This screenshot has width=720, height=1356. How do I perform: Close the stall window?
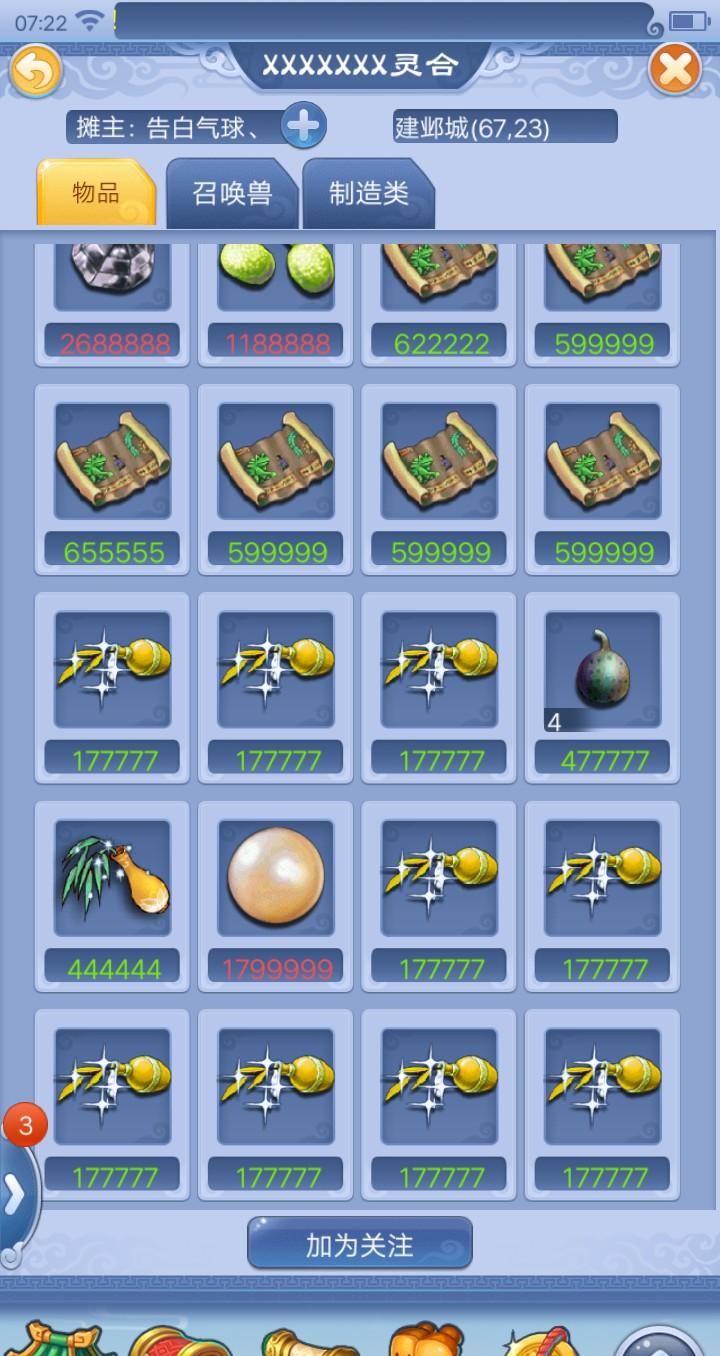[675, 70]
